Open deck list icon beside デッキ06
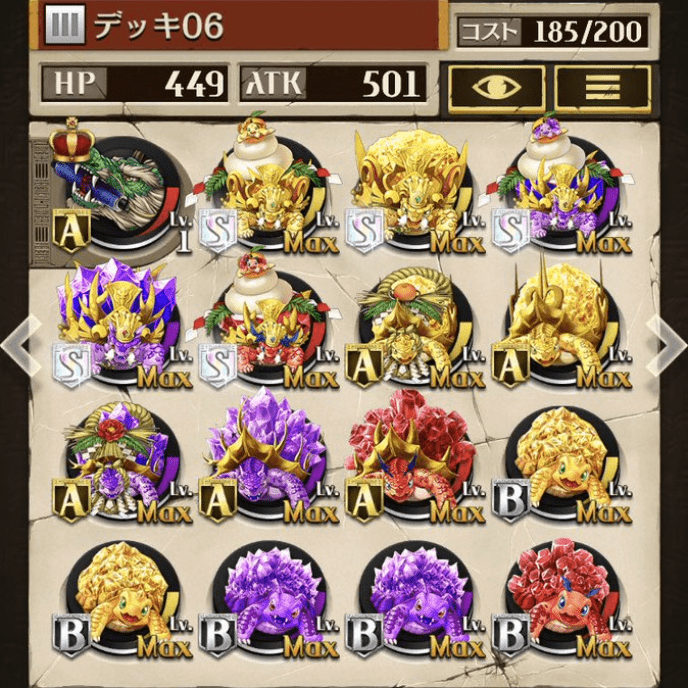 tap(65, 26)
